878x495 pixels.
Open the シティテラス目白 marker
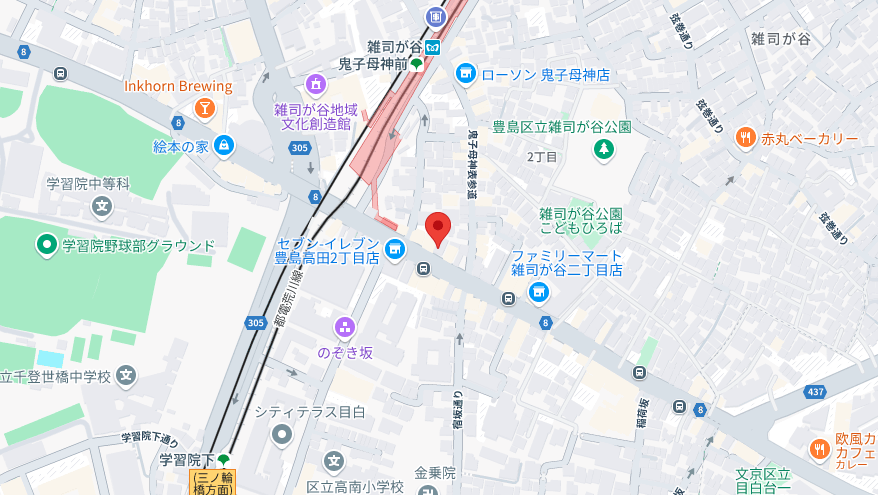point(282,434)
